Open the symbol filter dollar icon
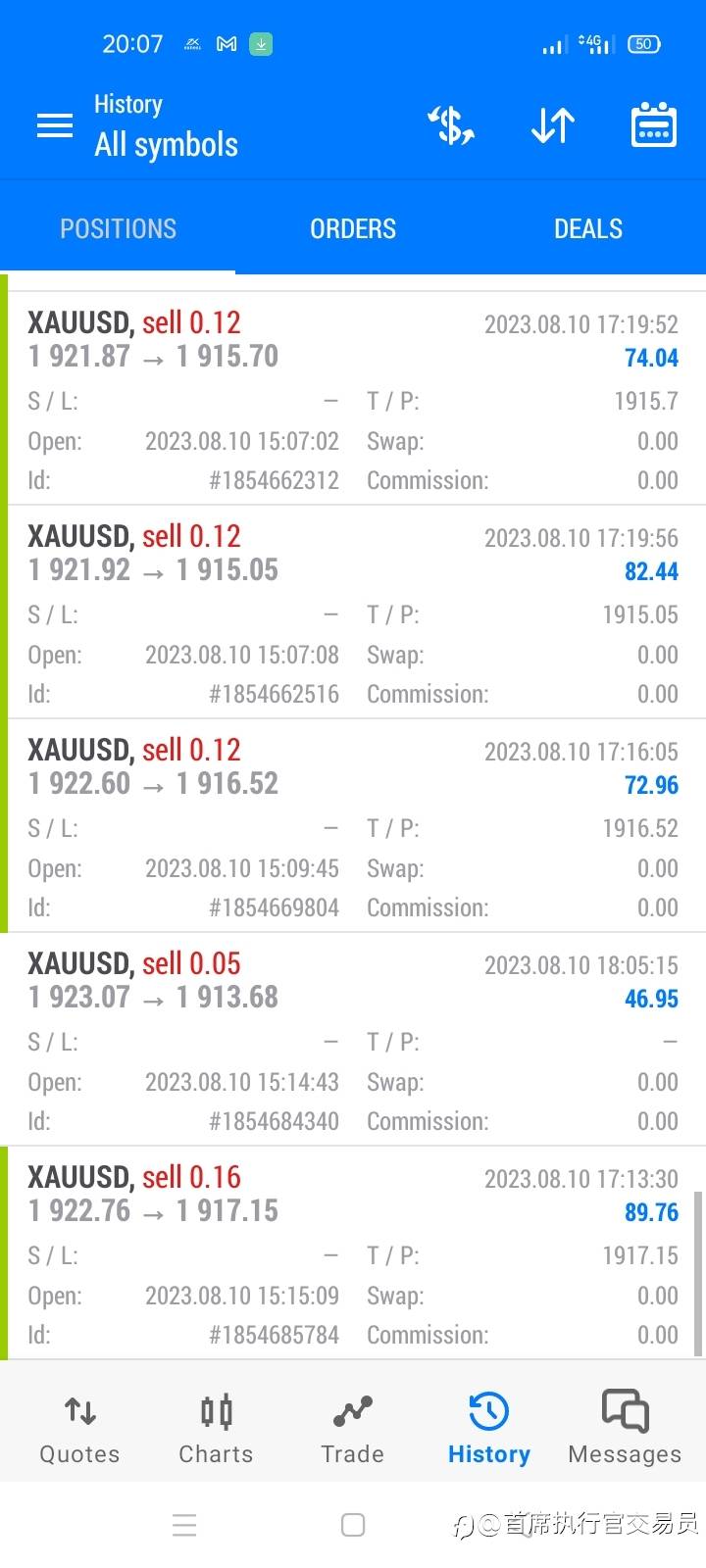The height and width of the screenshot is (1568, 706). pos(451,125)
